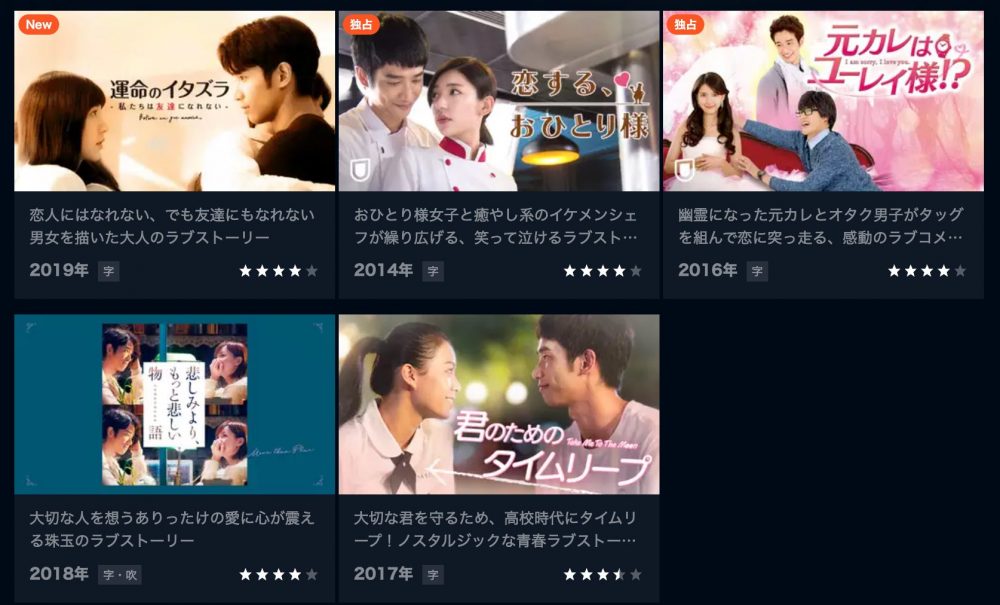Open 君のためのタイムリープ movie card

[498, 404]
